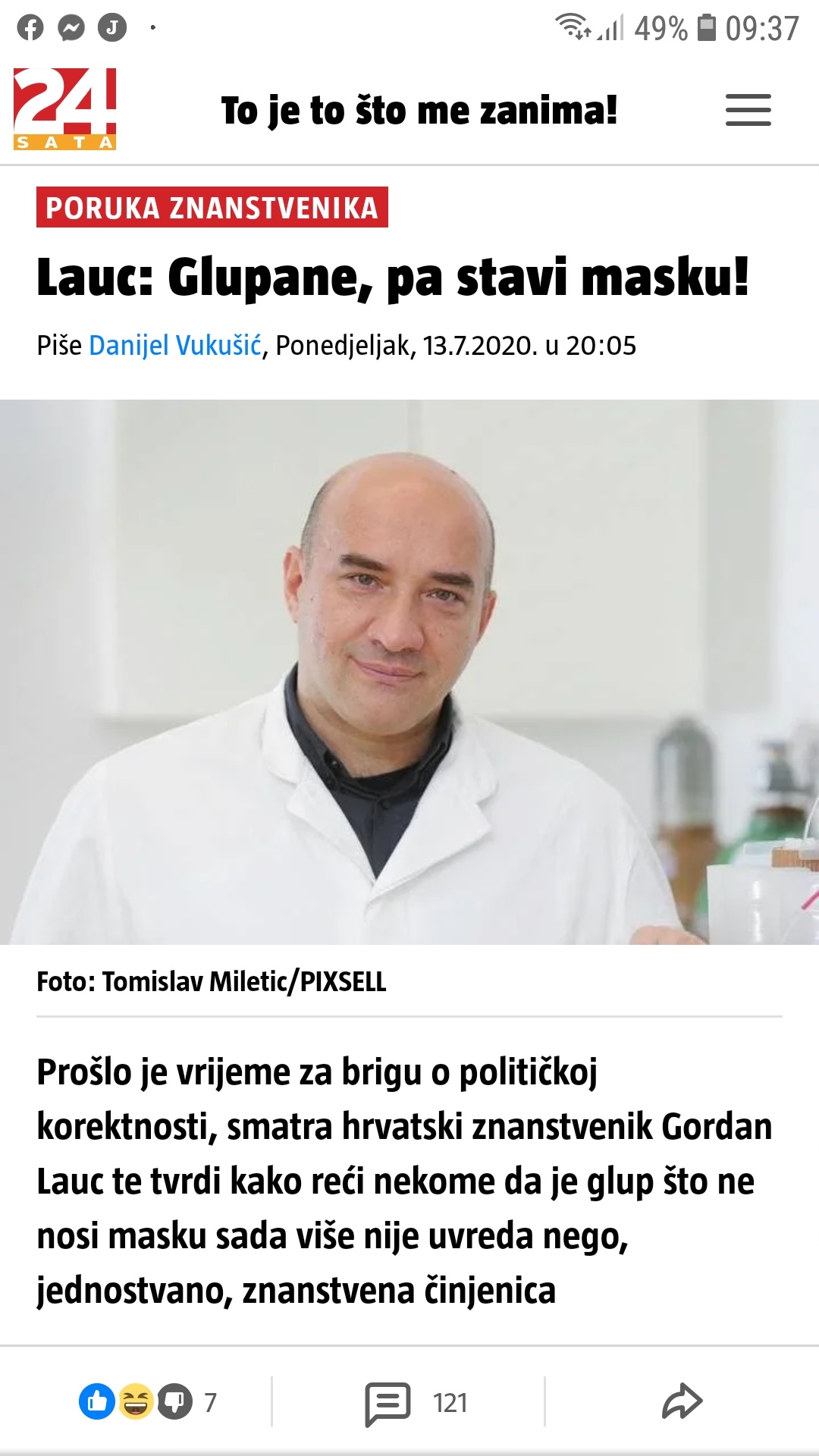
Task: React to the article with the like emojis
Action: pos(136,1401)
